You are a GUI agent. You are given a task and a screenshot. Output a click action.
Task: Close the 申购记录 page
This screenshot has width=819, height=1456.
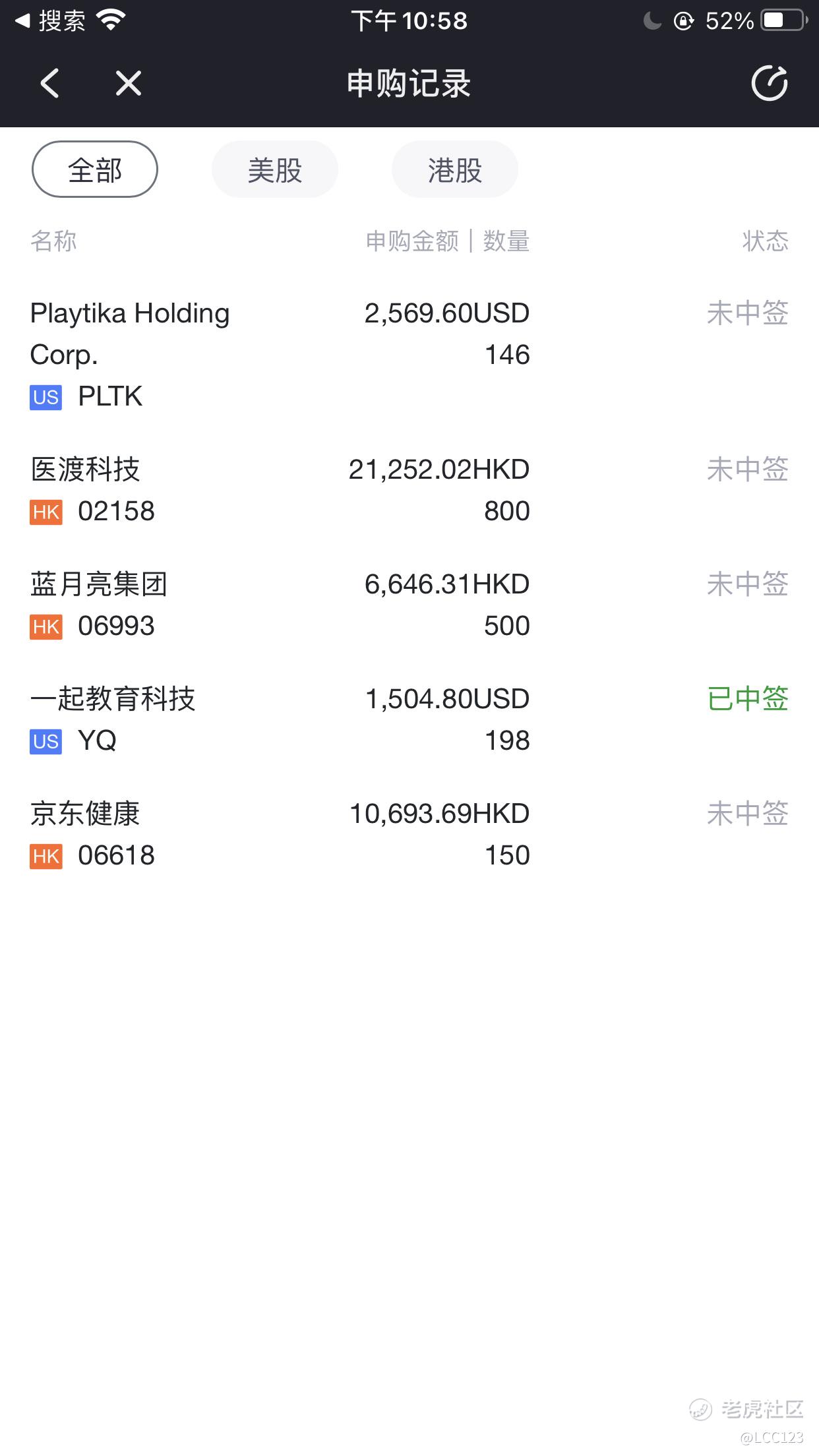point(128,84)
